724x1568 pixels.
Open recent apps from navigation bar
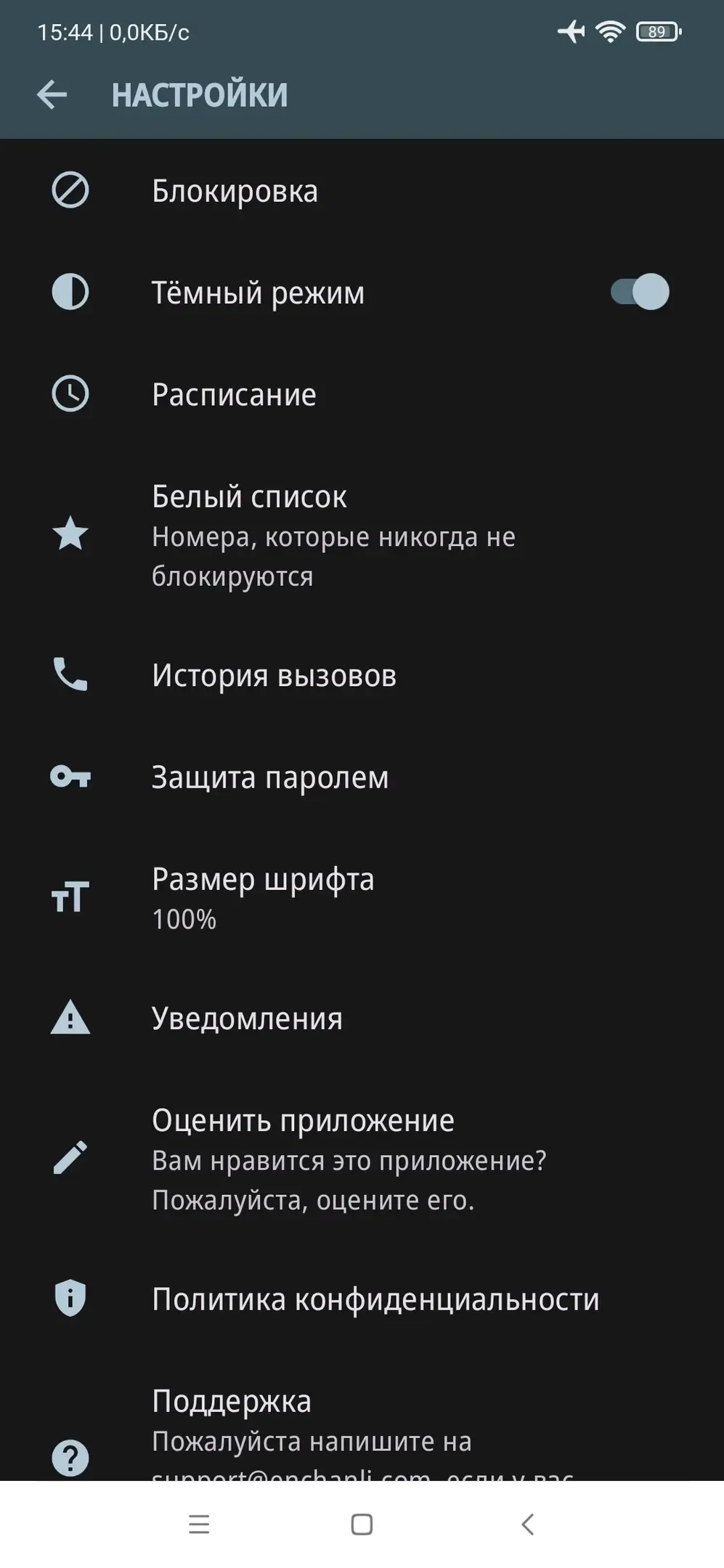(x=199, y=1524)
